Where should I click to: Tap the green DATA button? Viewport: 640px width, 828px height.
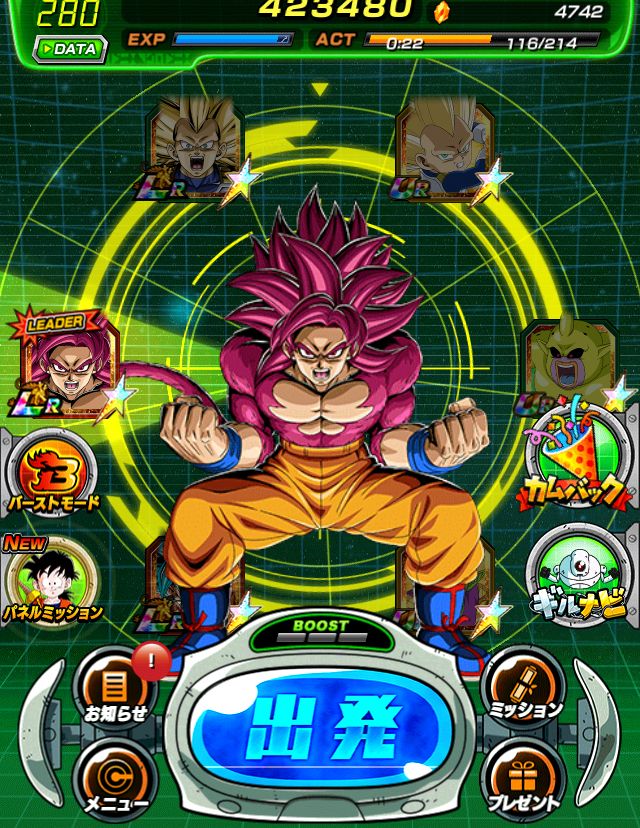click(x=70, y=47)
